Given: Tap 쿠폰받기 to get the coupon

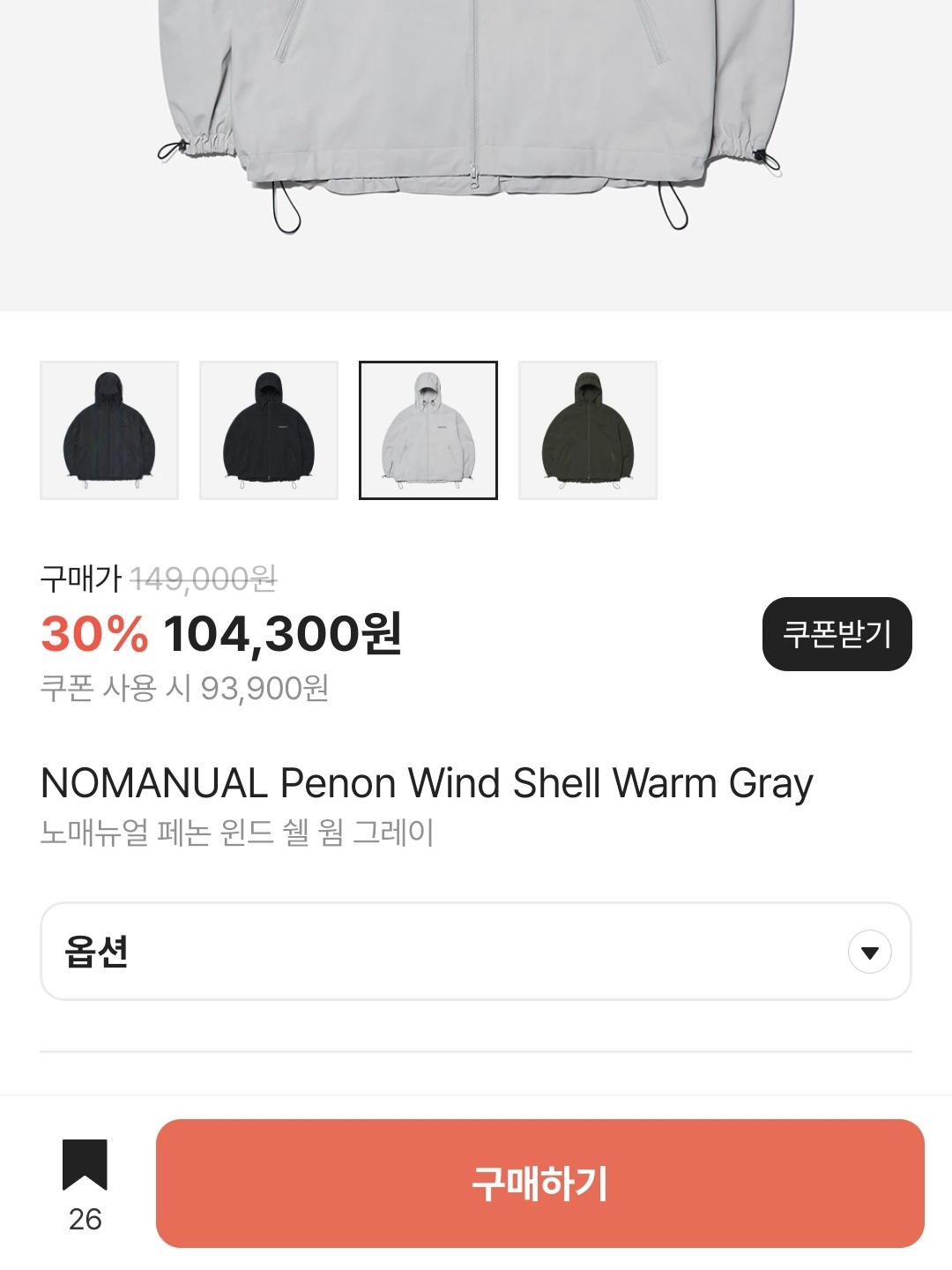Looking at the screenshot, I should coord(837,634).
